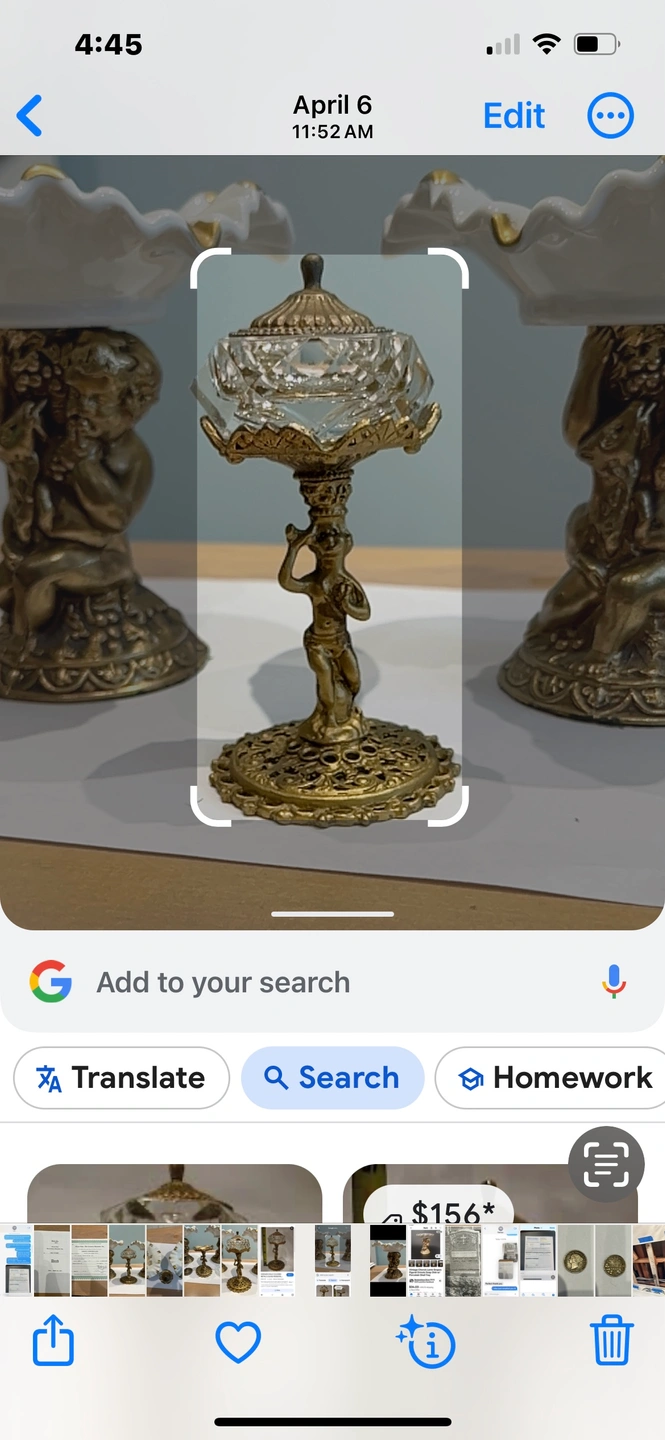Switch to the Homework chip
The height and width of the screenshot is (1440, 665).
tap(553, 1077)
